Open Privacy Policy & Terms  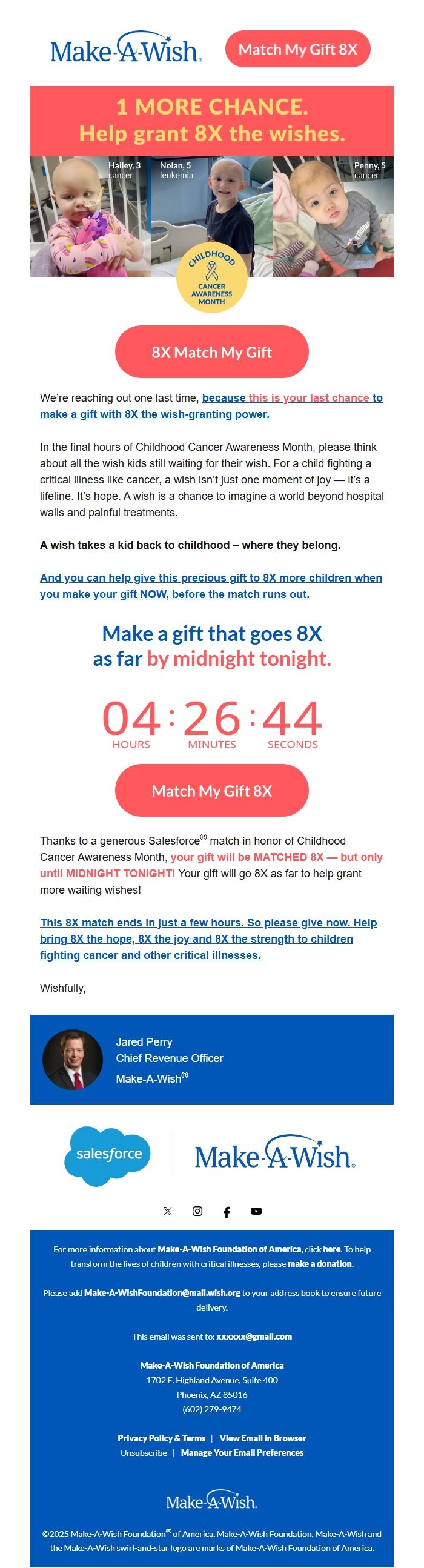coord(161,1438)
